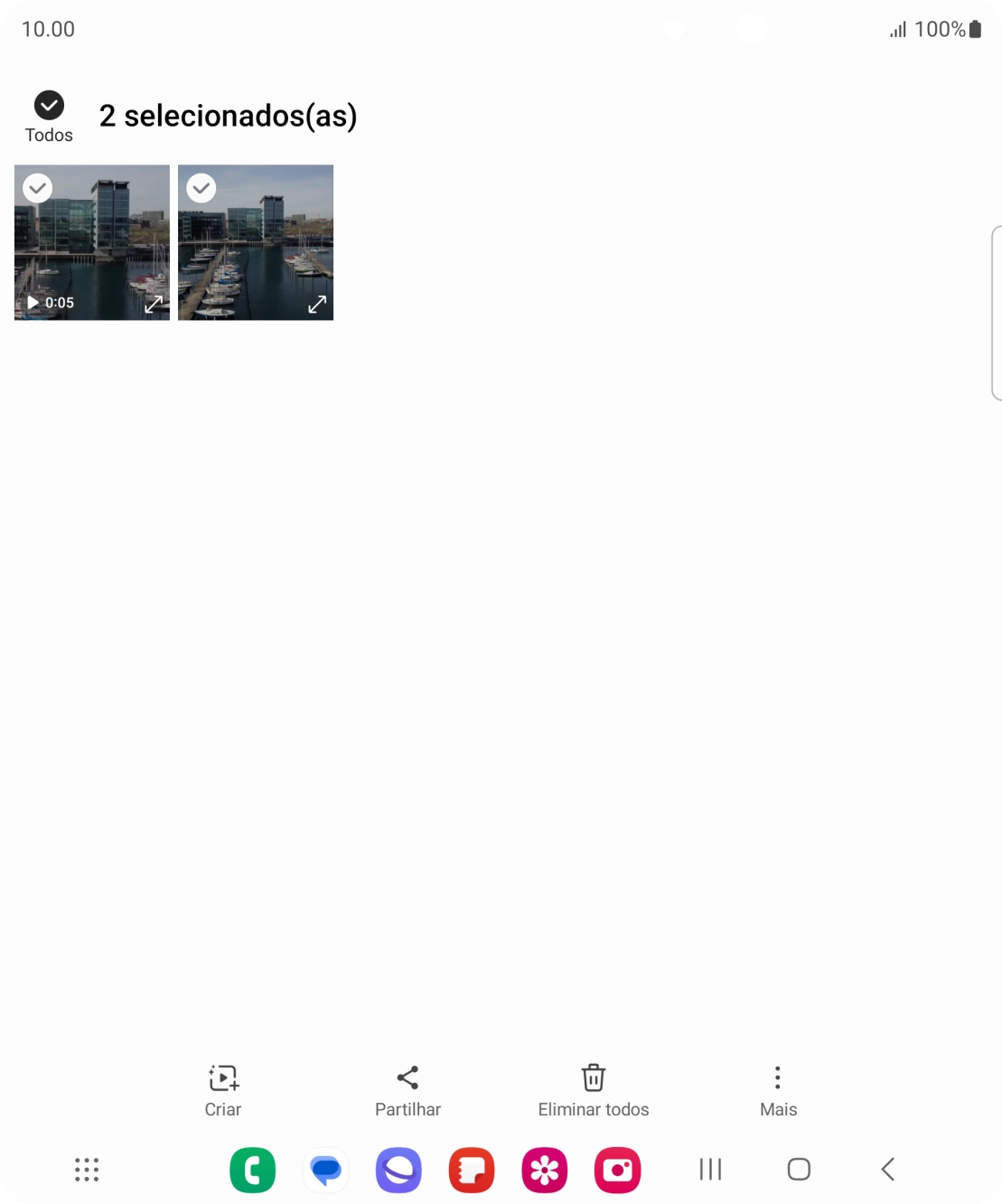
Task: Show recent apps
Action: coord(711,1170)
